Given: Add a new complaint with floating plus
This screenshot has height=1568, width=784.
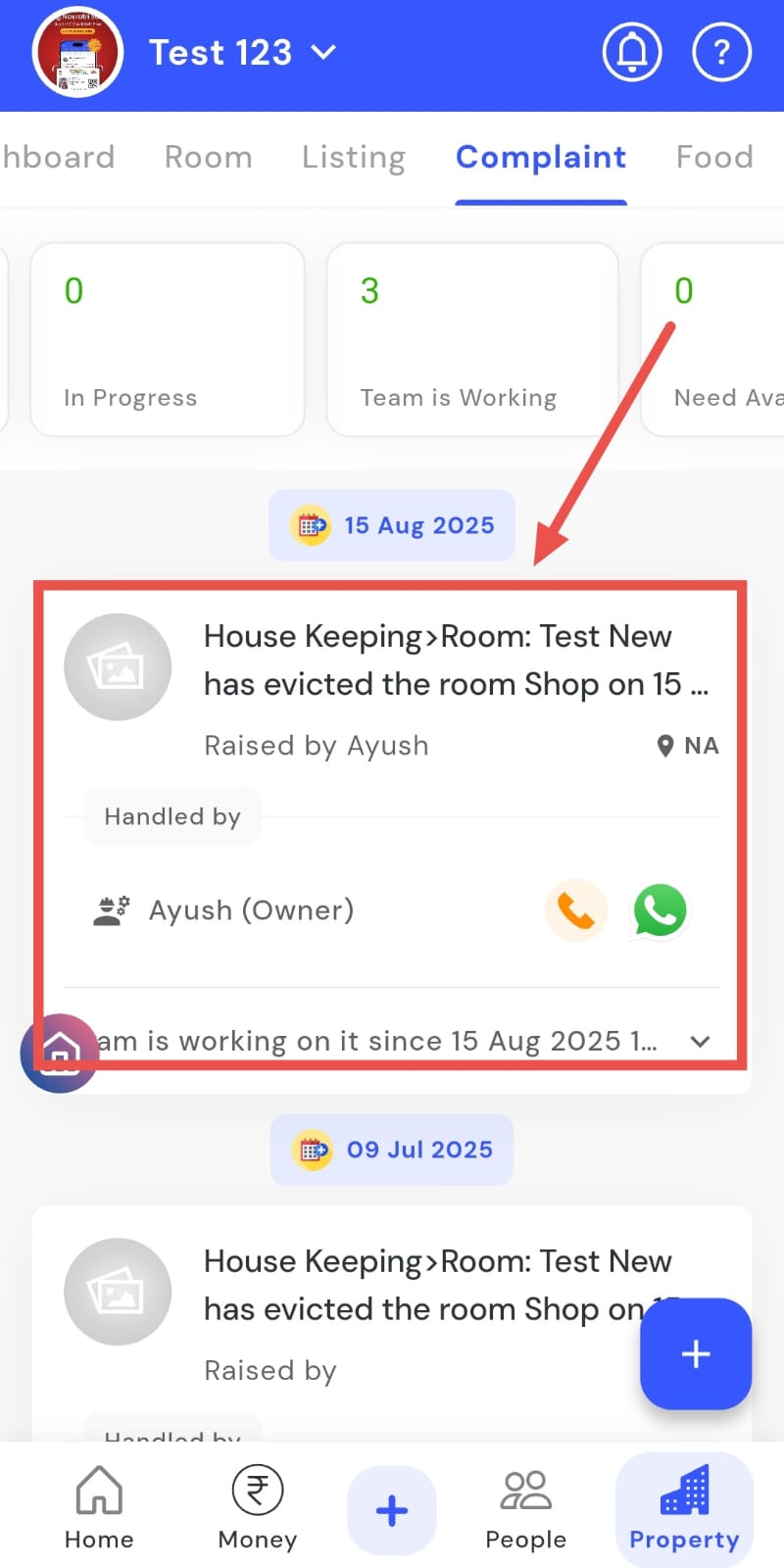Looking at the screenshot, I should (x=696, y=1353).
